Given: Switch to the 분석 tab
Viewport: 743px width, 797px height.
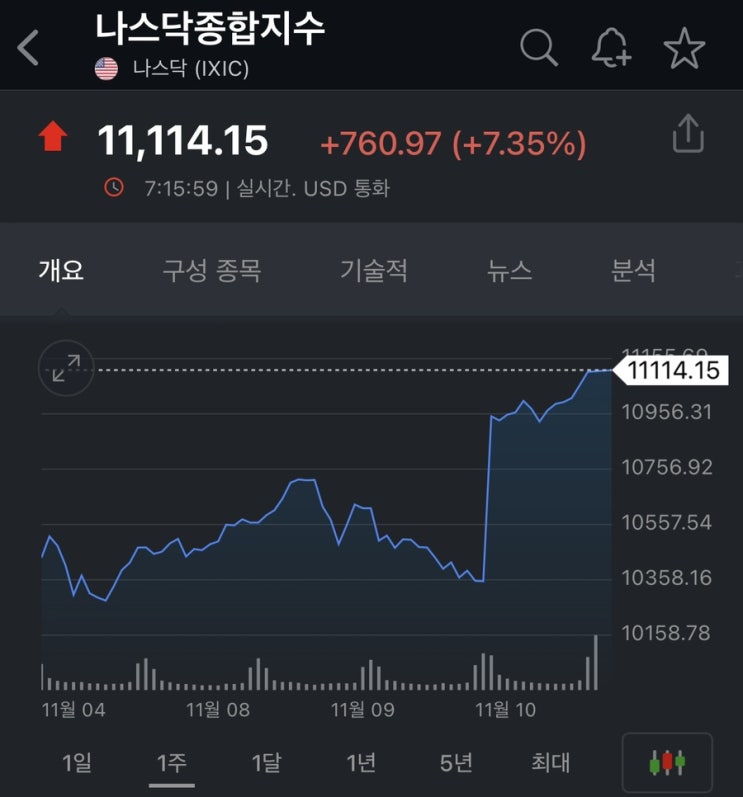Looking at the screenshot, I should [x=633, y=270].
